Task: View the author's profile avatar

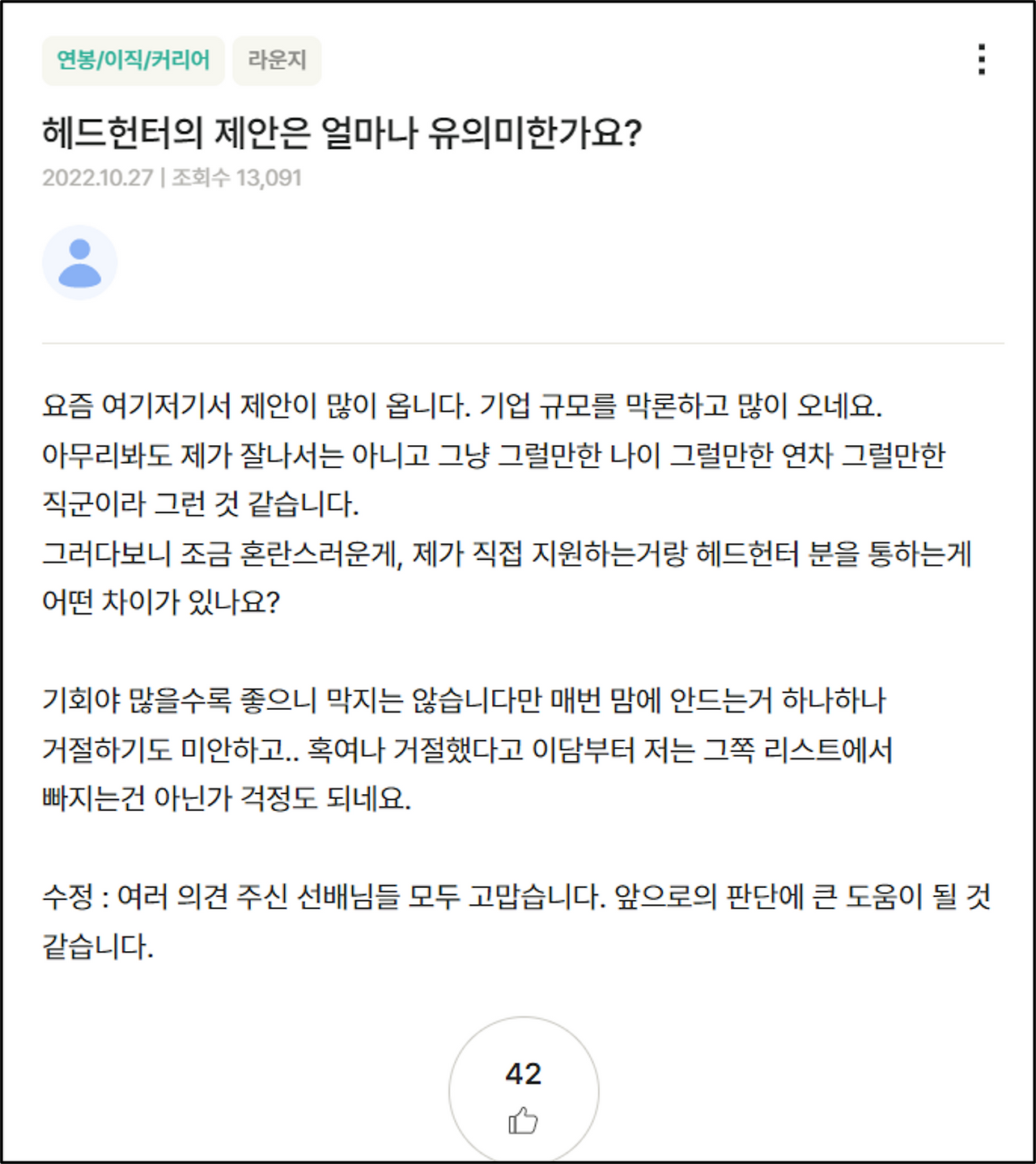Action: [x=80, y=263]
